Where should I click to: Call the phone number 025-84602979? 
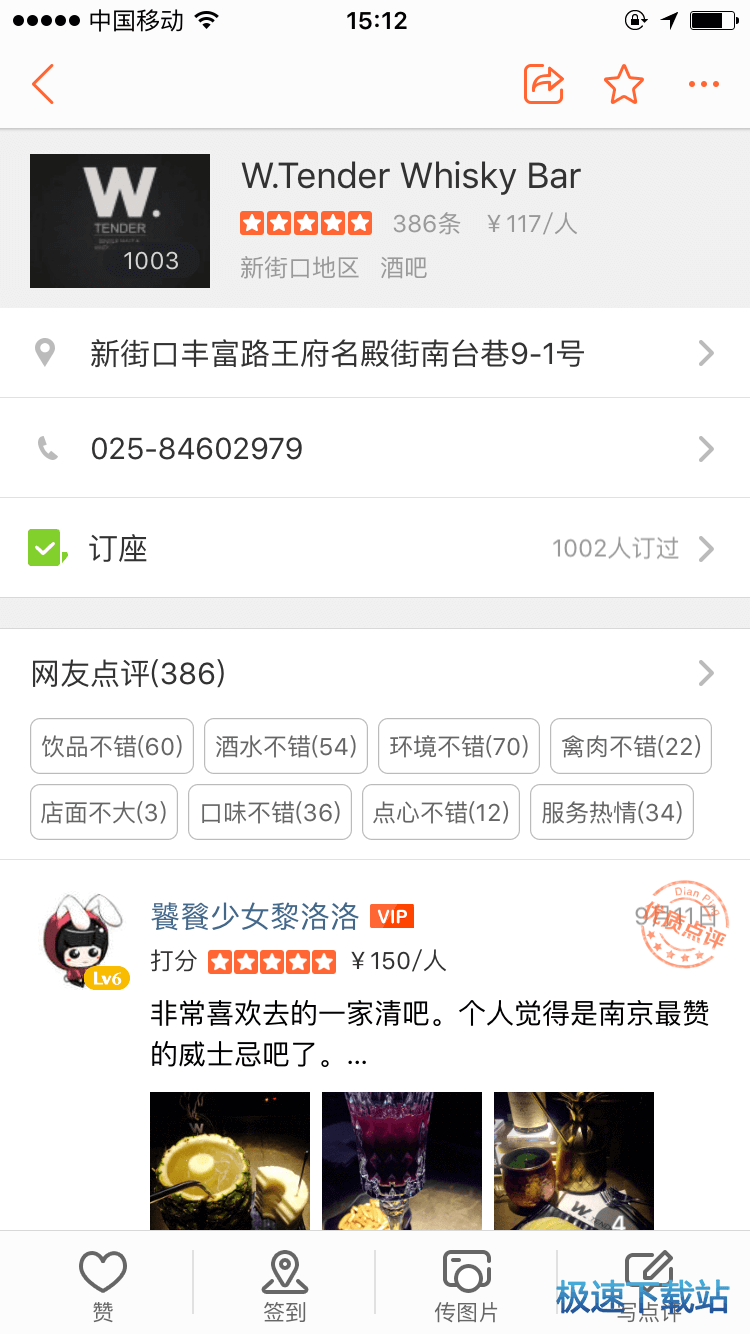click(375, 448)
